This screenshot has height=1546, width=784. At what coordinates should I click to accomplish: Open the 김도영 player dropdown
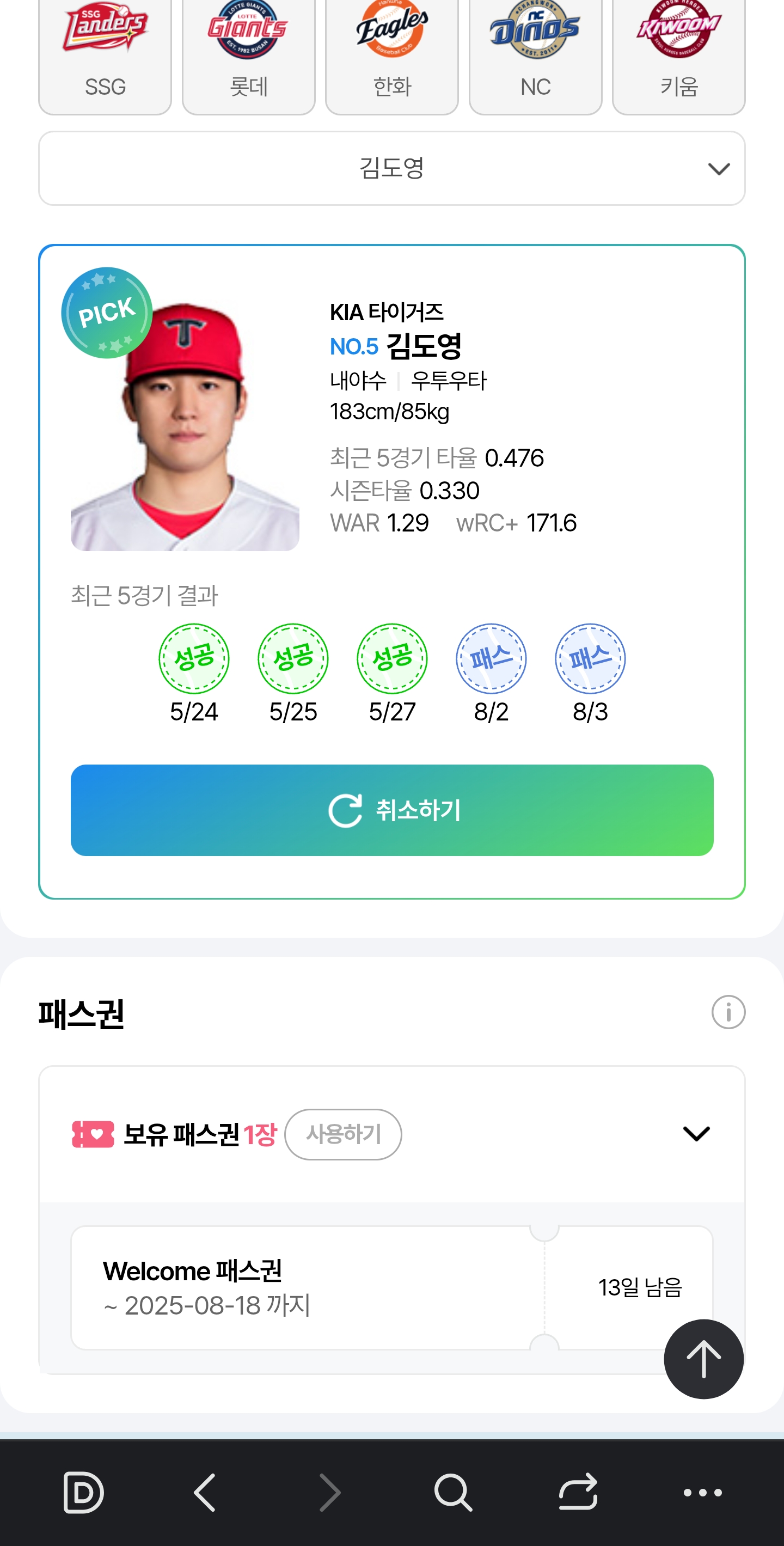coord(391,169)
